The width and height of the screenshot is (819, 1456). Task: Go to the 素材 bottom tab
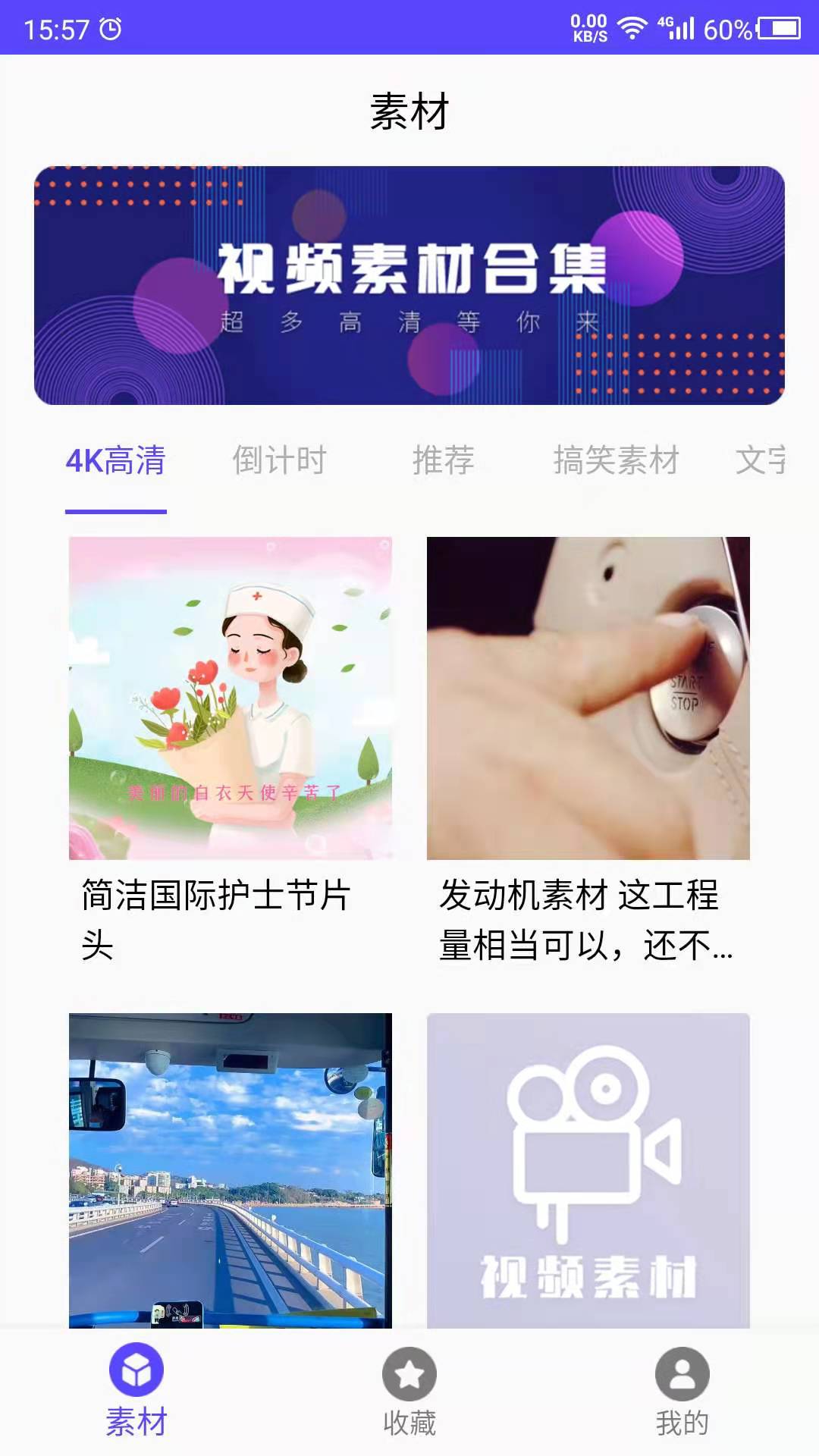[136, 1389]
